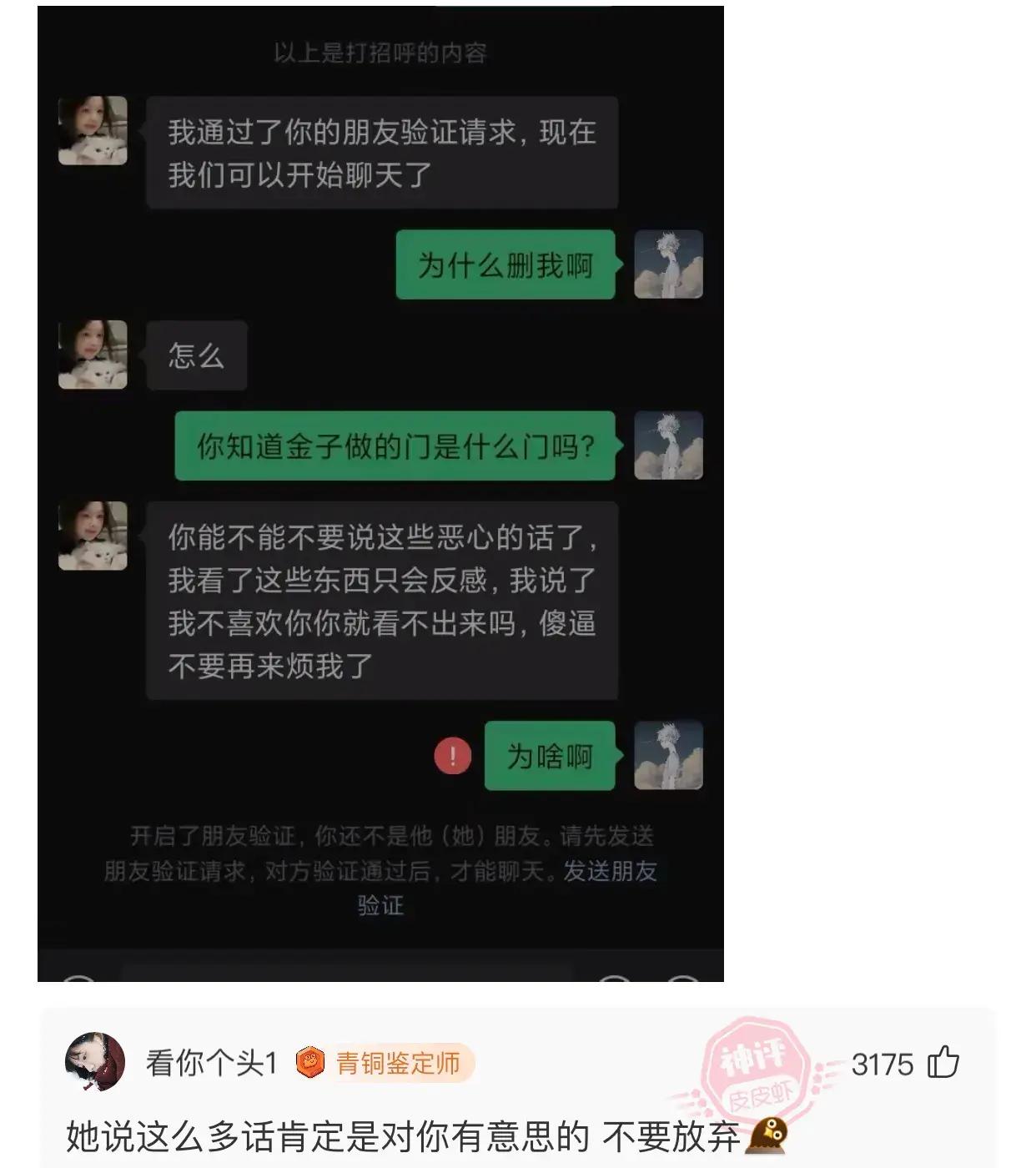Open the posted chat screenshot image

coord(380,492)
